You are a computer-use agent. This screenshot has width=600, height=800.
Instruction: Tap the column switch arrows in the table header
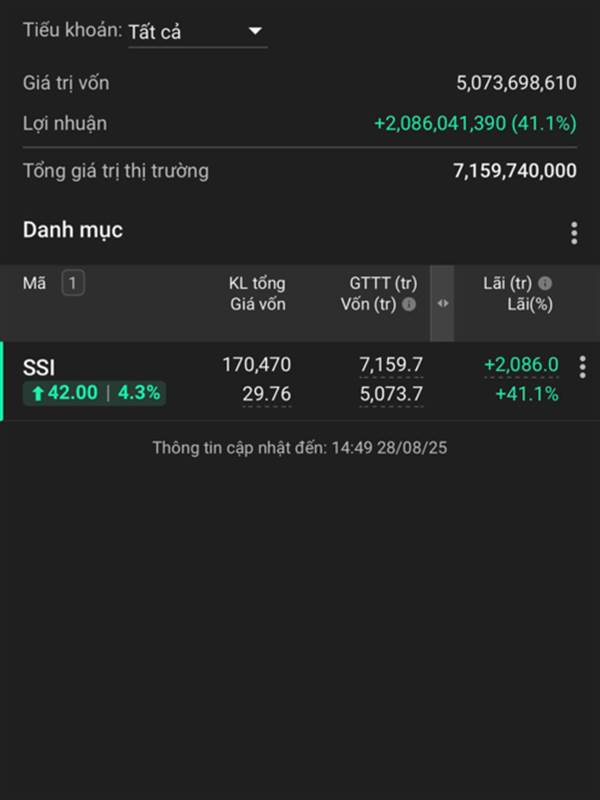(x=442, y=303)
